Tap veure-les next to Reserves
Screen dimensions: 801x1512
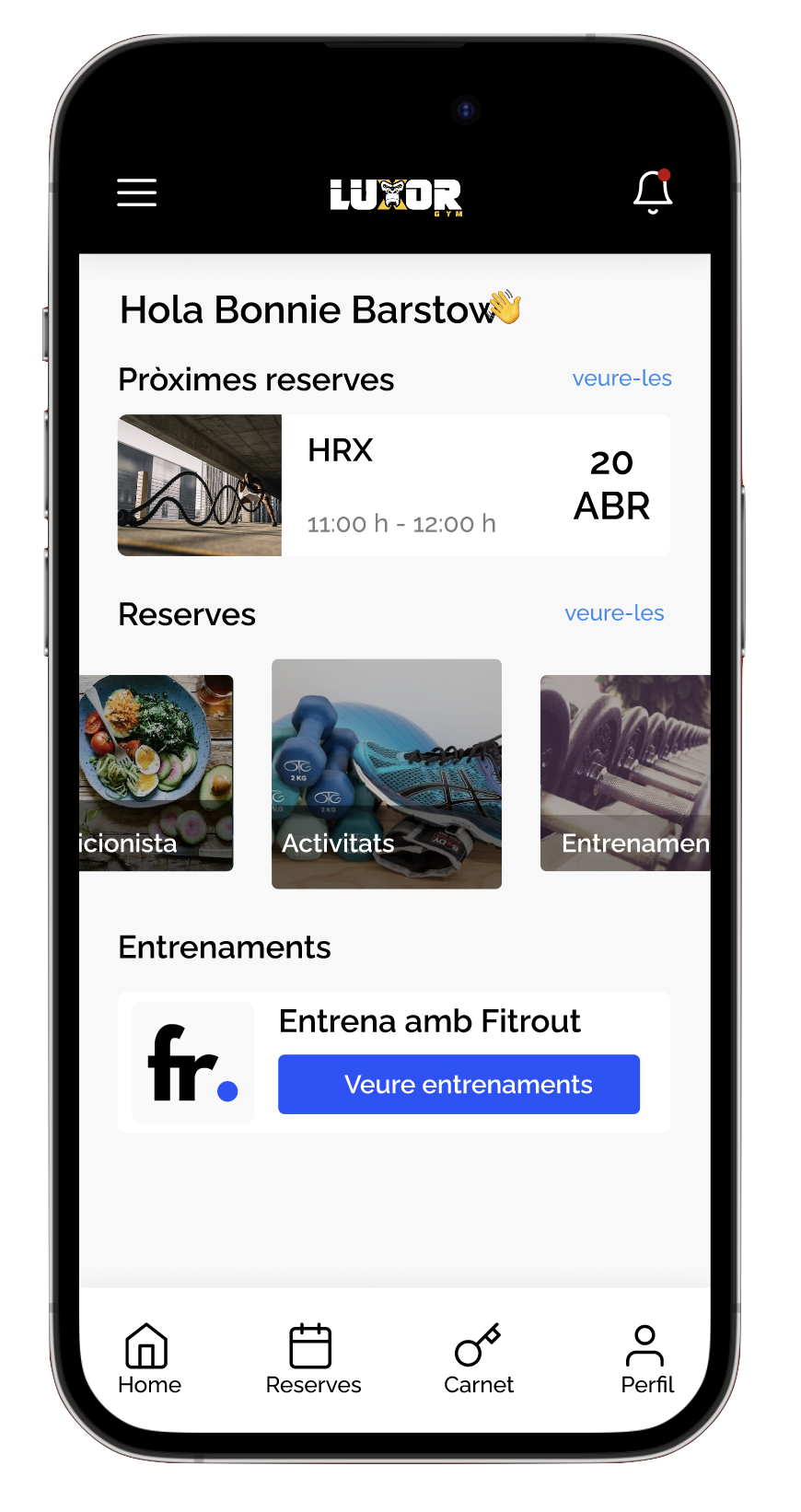click(x=614, y=613)
